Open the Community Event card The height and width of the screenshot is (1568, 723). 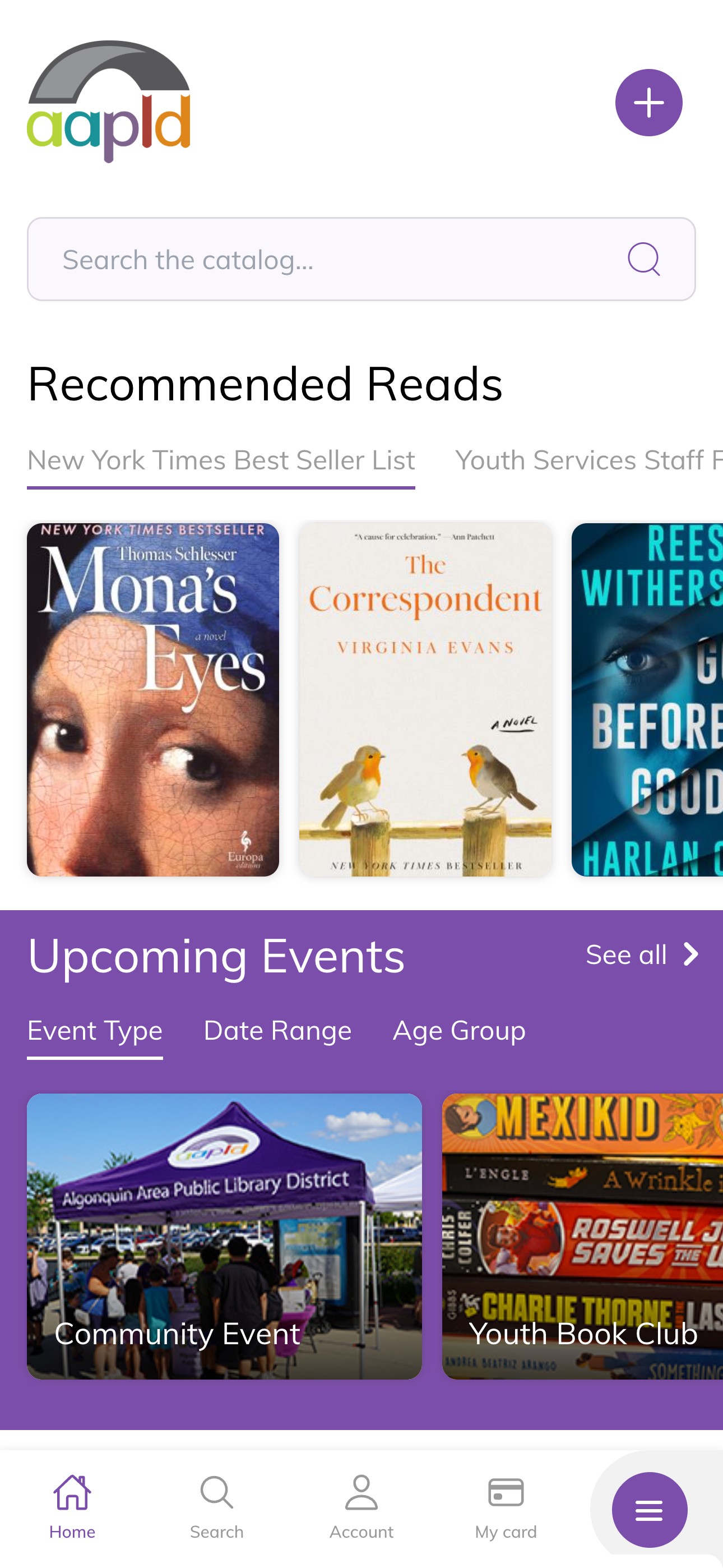tap(224, 1235)
